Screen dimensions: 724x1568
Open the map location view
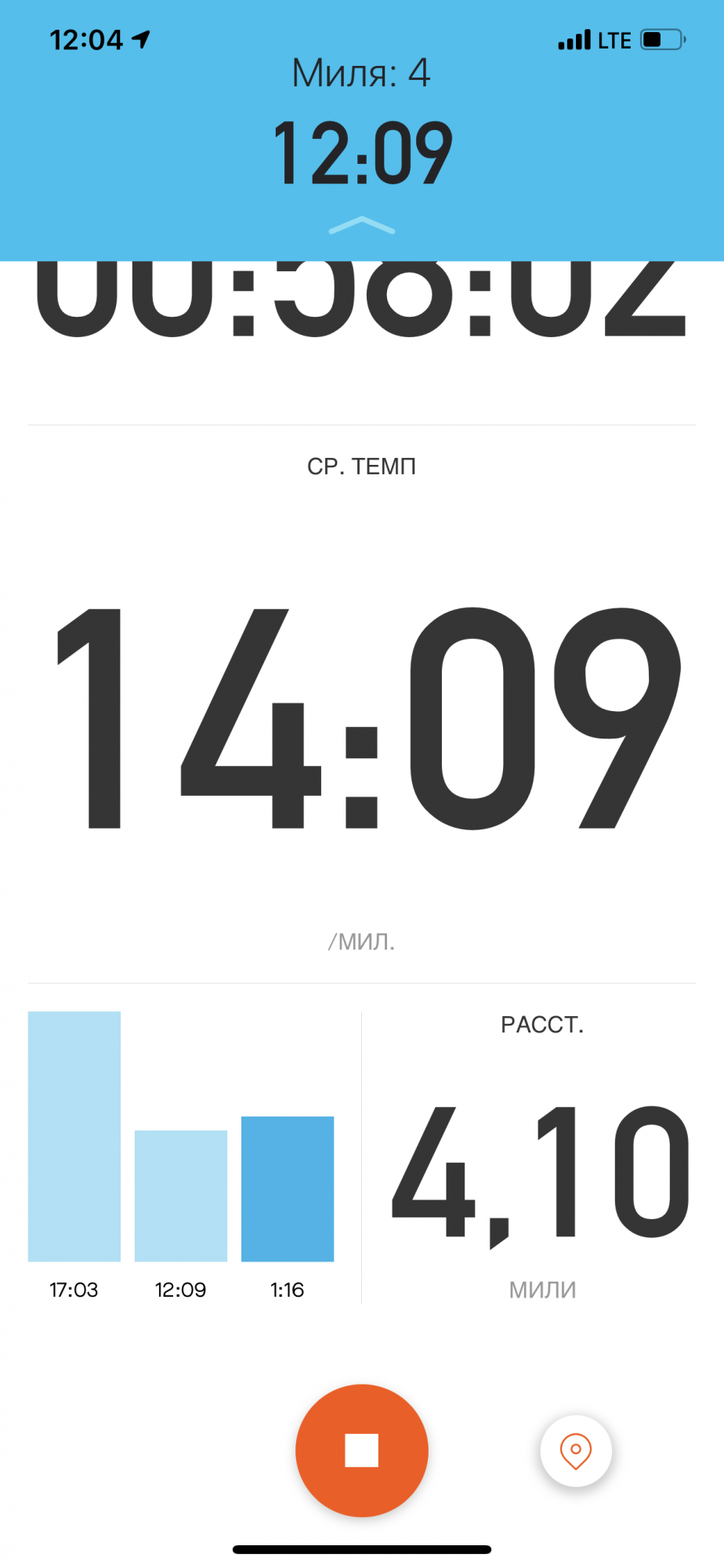[x=576, y=1450]
